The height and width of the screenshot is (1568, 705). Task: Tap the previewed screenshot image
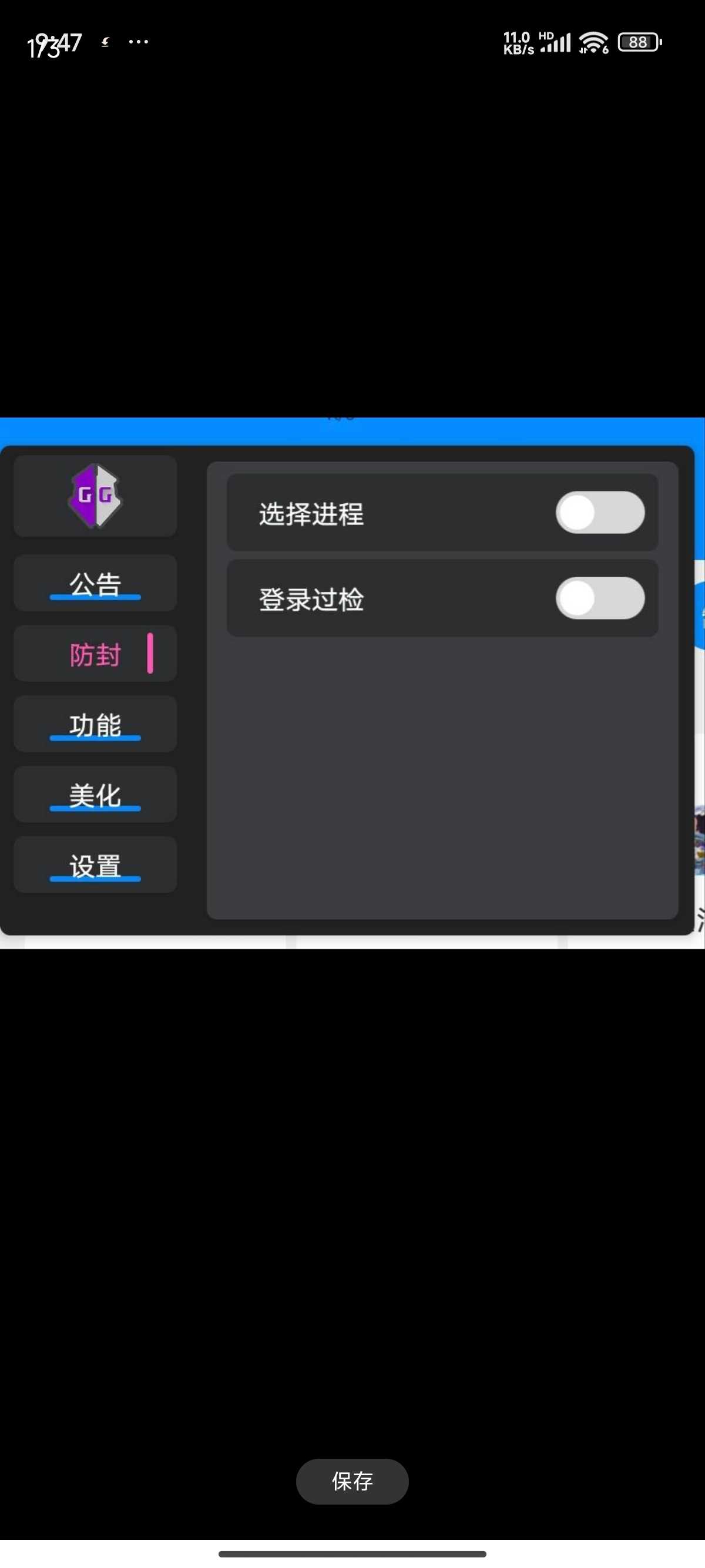[x=352, y=683]
